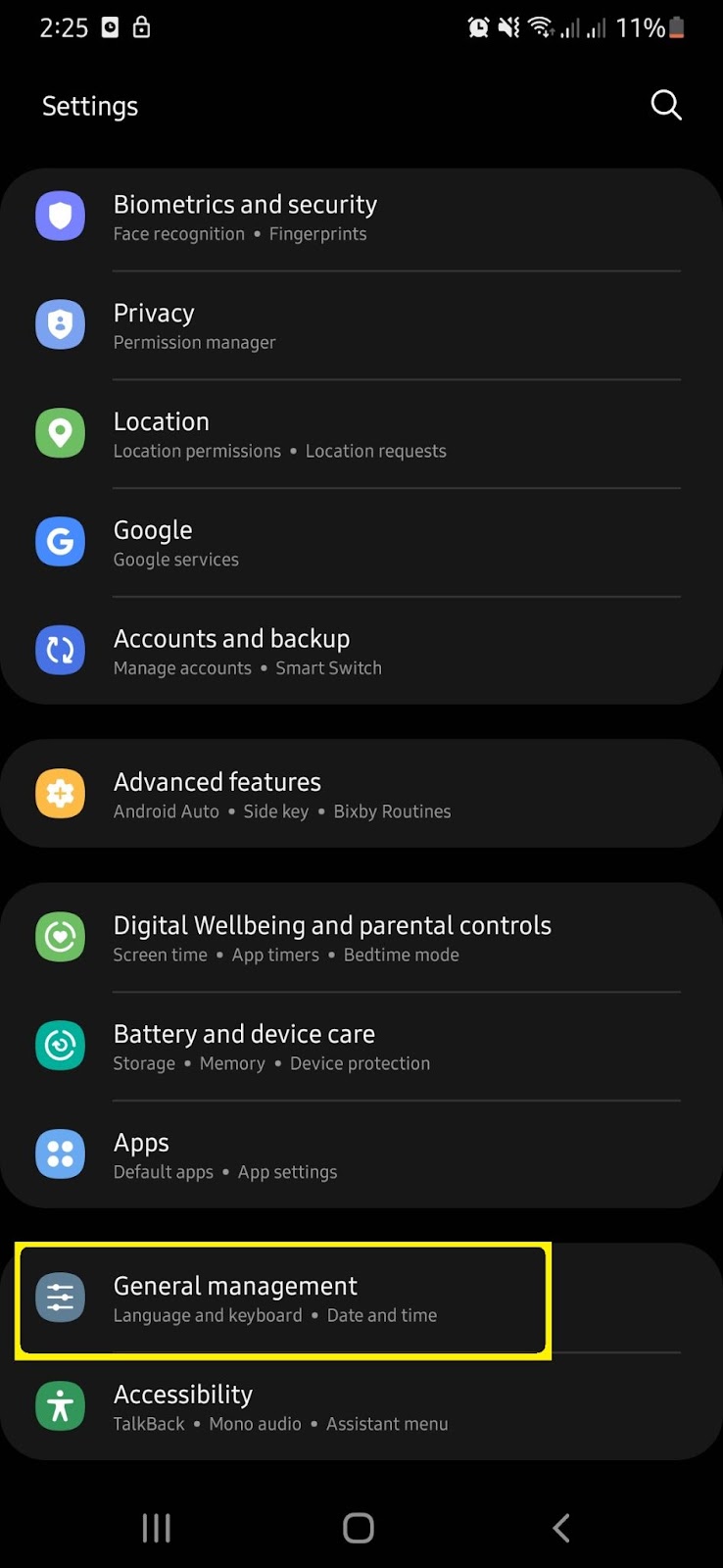The width and height of the screenshot is (723, 1568).
Task: Open the settings search icon
Action: point(665,105)
